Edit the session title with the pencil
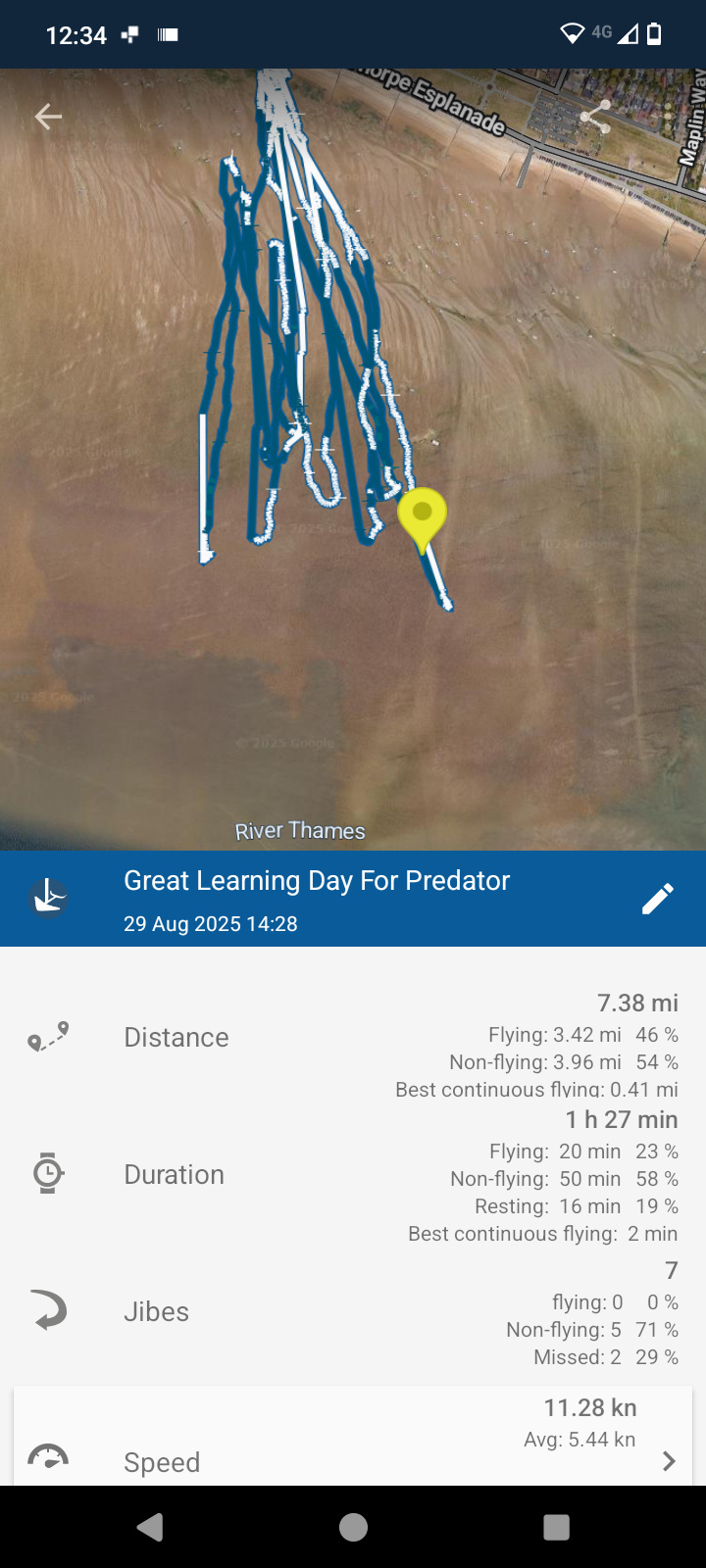706x1568 pixels. point(657,899)
